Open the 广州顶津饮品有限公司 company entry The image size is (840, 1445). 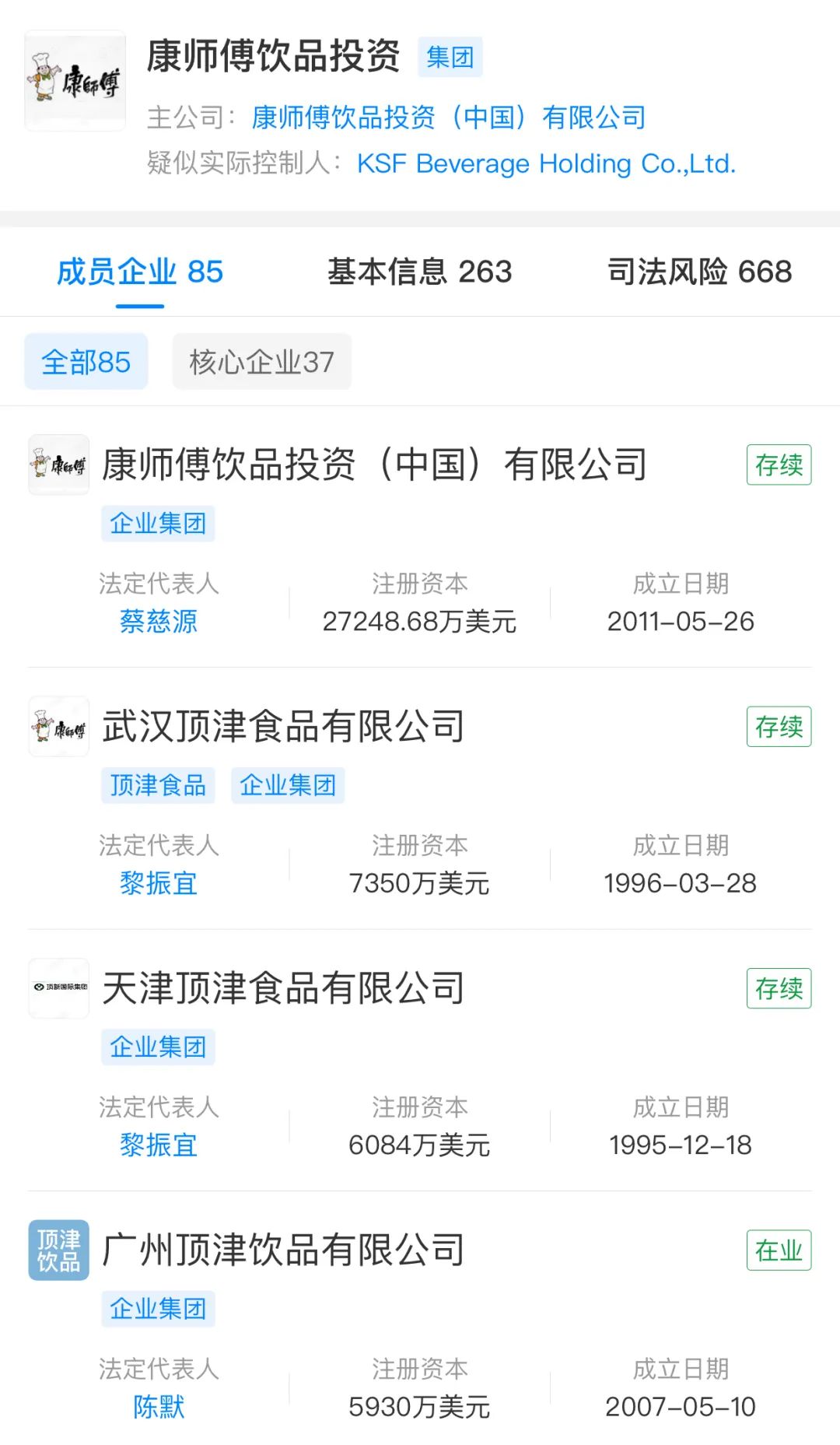click(x=283, y=1250)
